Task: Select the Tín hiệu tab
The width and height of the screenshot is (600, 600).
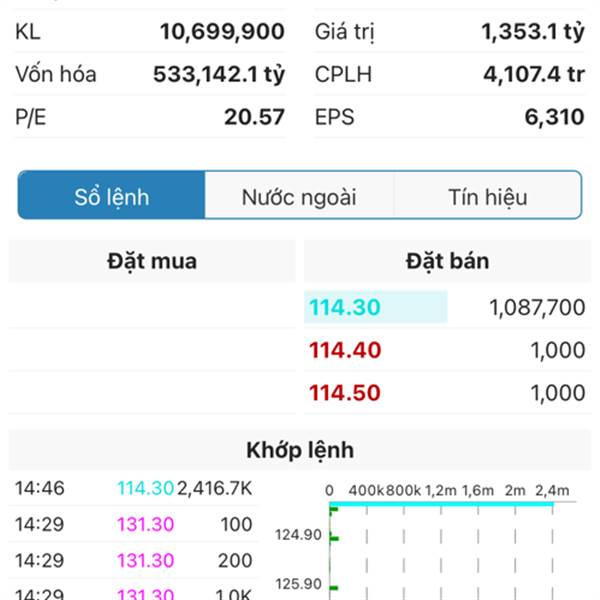Action: coord(487,196)
